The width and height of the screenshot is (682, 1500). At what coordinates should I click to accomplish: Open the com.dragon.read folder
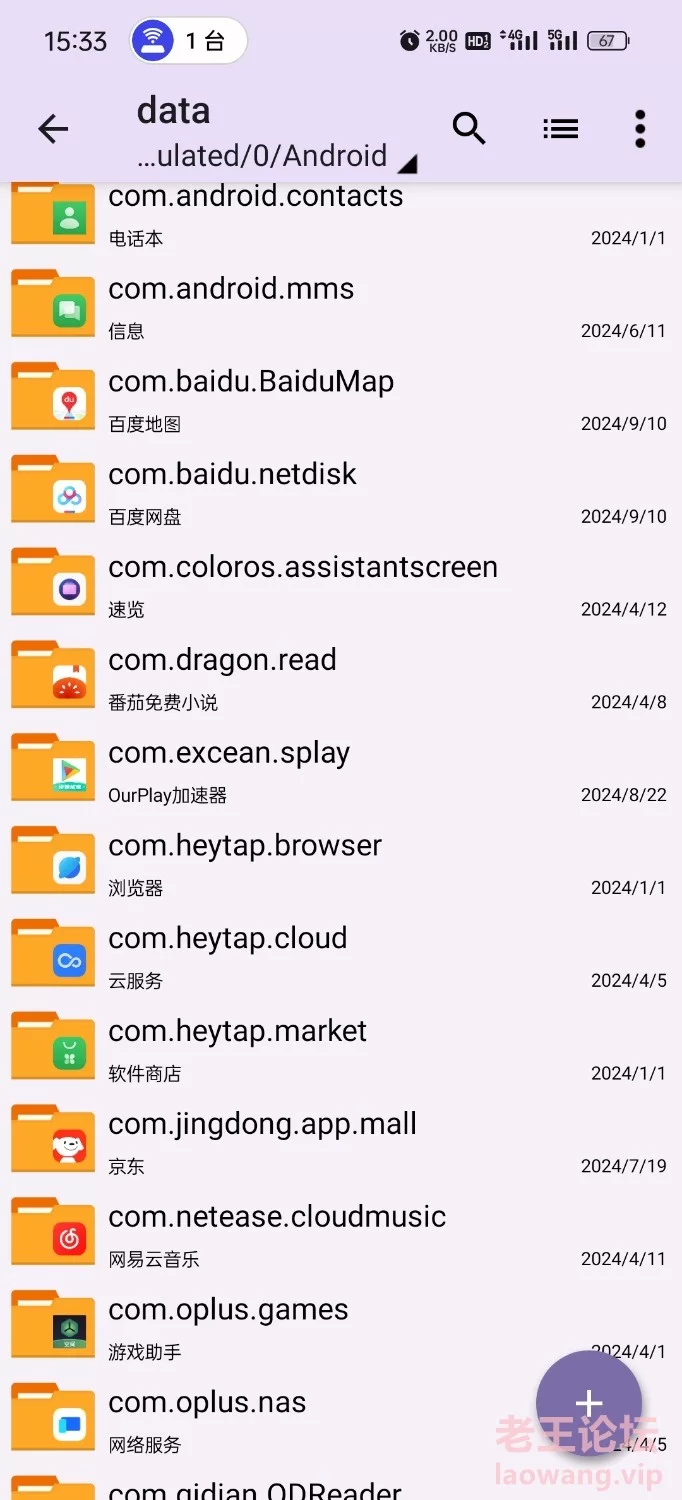coord(341,680)
